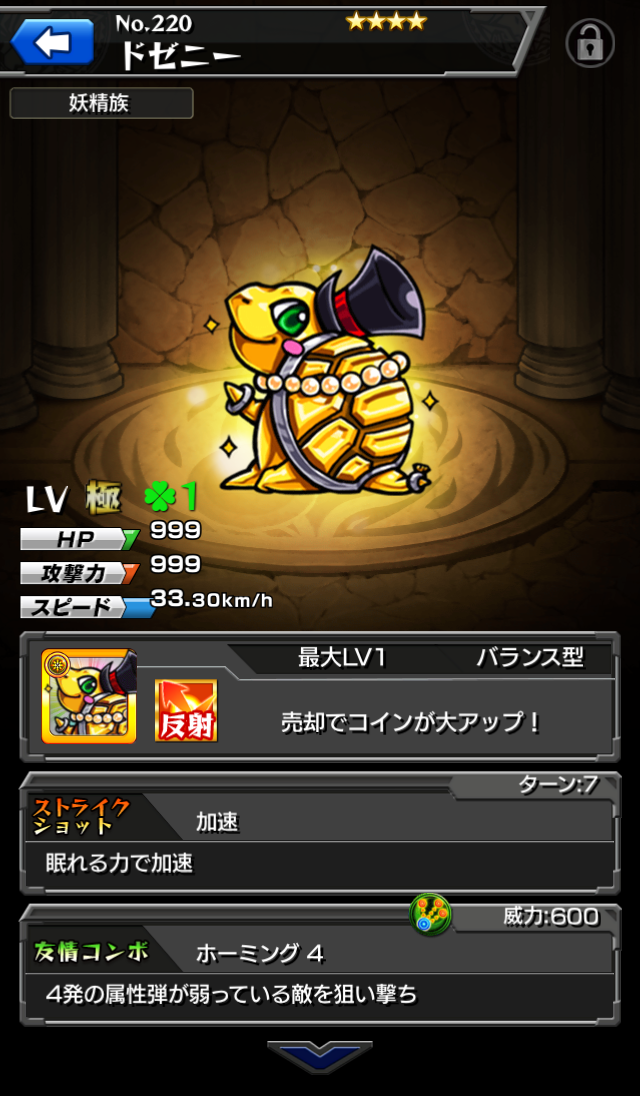Tap the ドゼニー monster portrait icon
The height and width of the screenshot is (1096, 640).
pyautogui.click(x=89, y=695)
